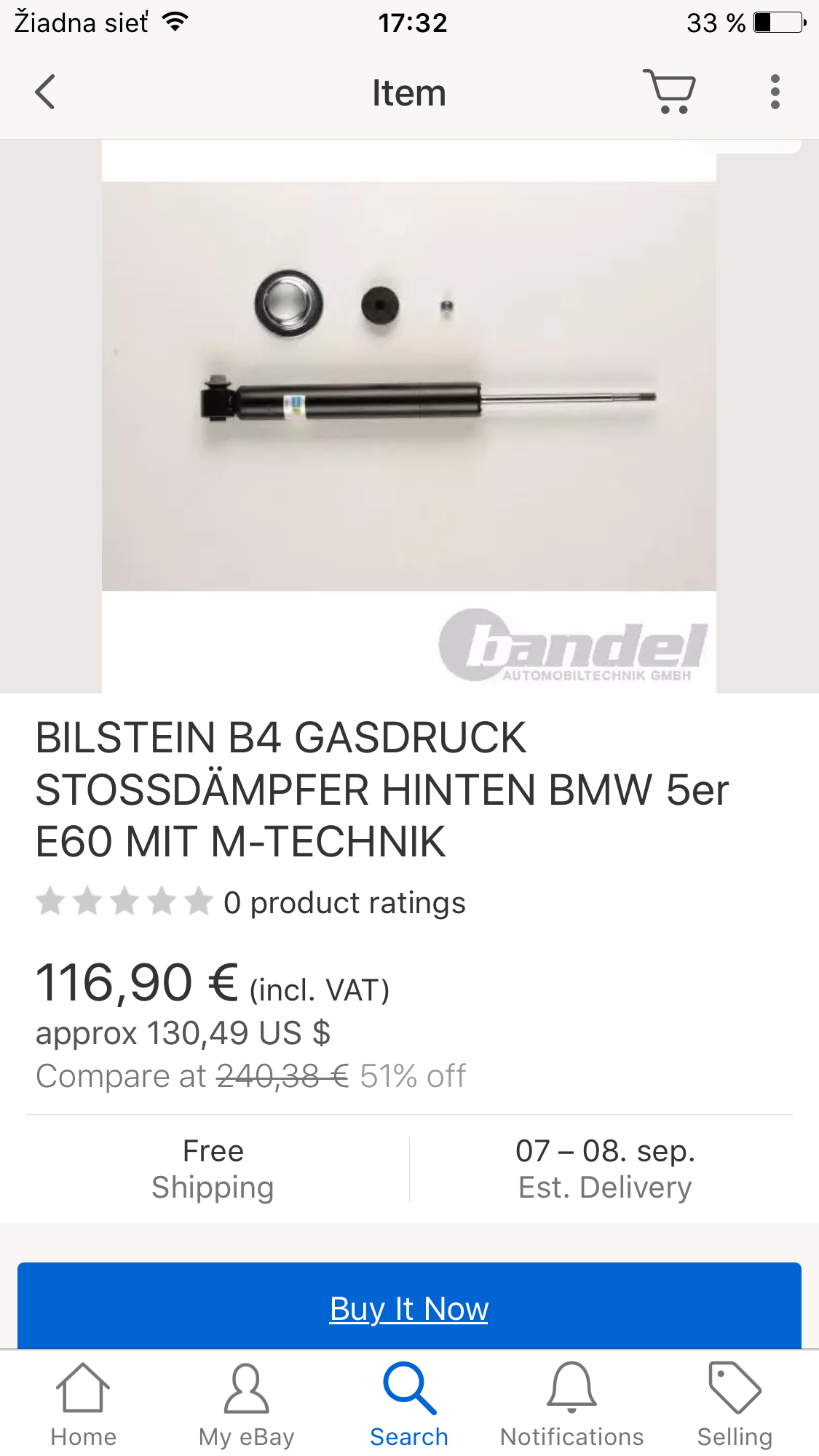Switch to the Home tab
This screenshot has width=819, height=1456.
(x=83, y=1405)
